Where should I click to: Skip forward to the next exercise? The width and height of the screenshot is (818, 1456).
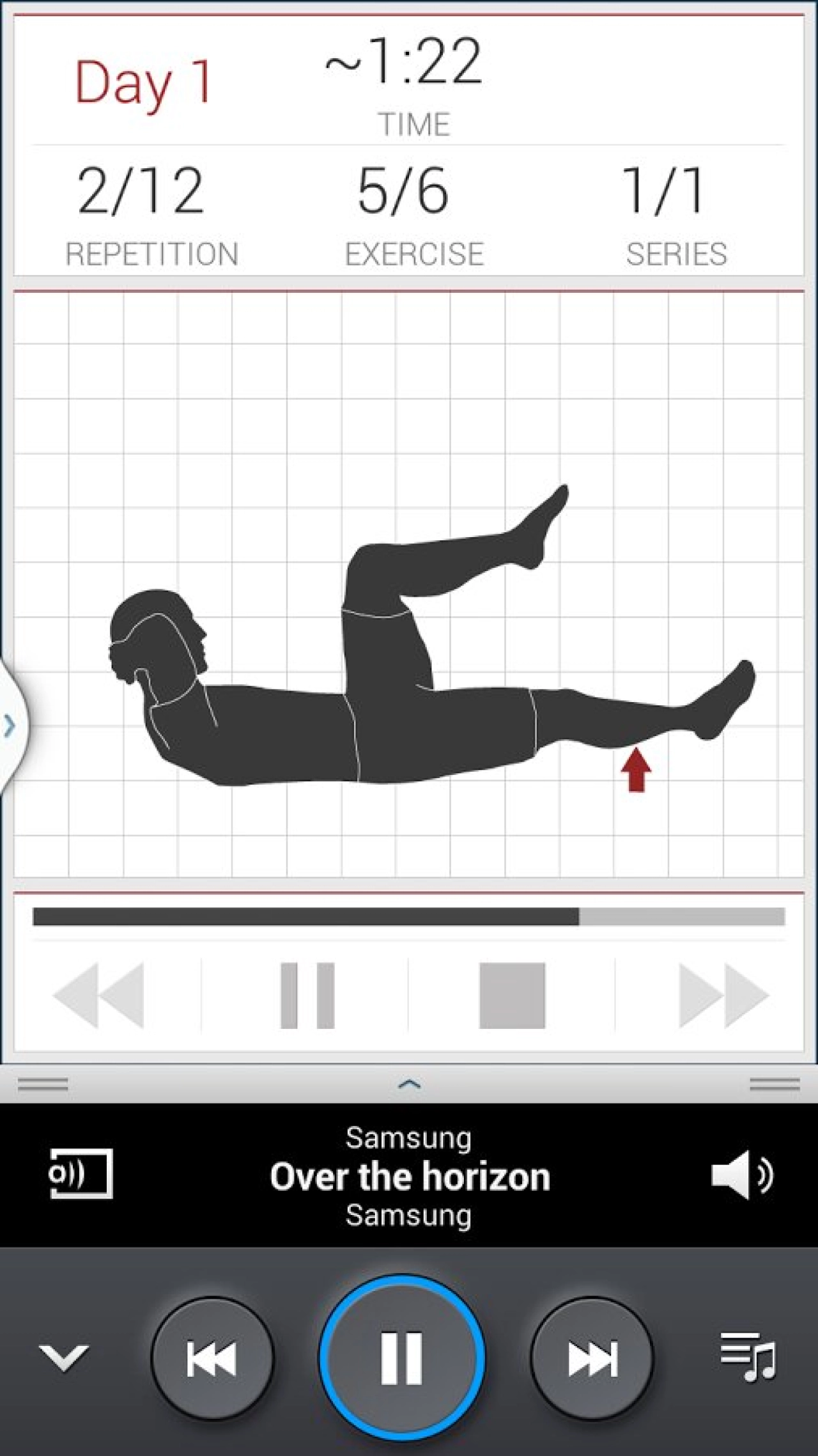pos(723,995)
